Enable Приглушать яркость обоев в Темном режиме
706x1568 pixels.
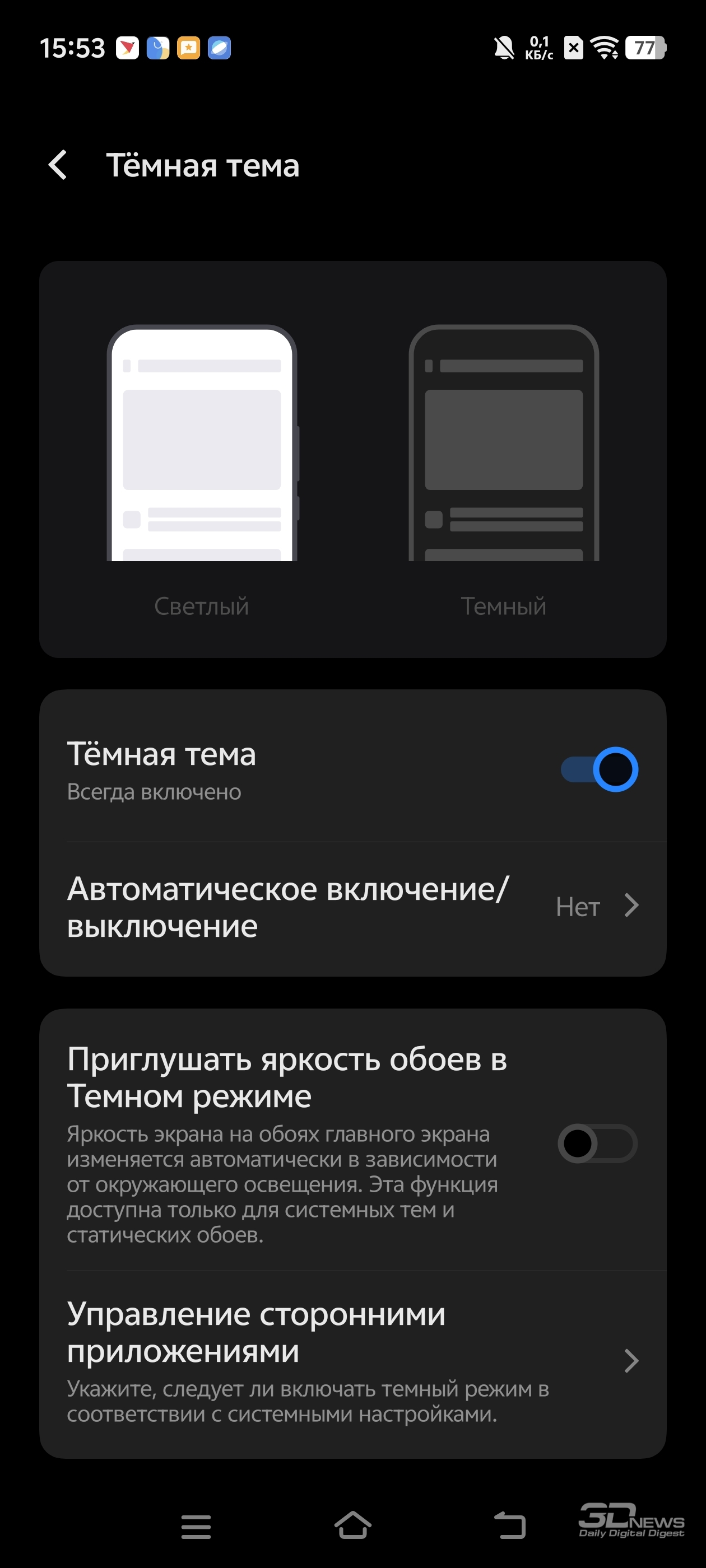597,1143
